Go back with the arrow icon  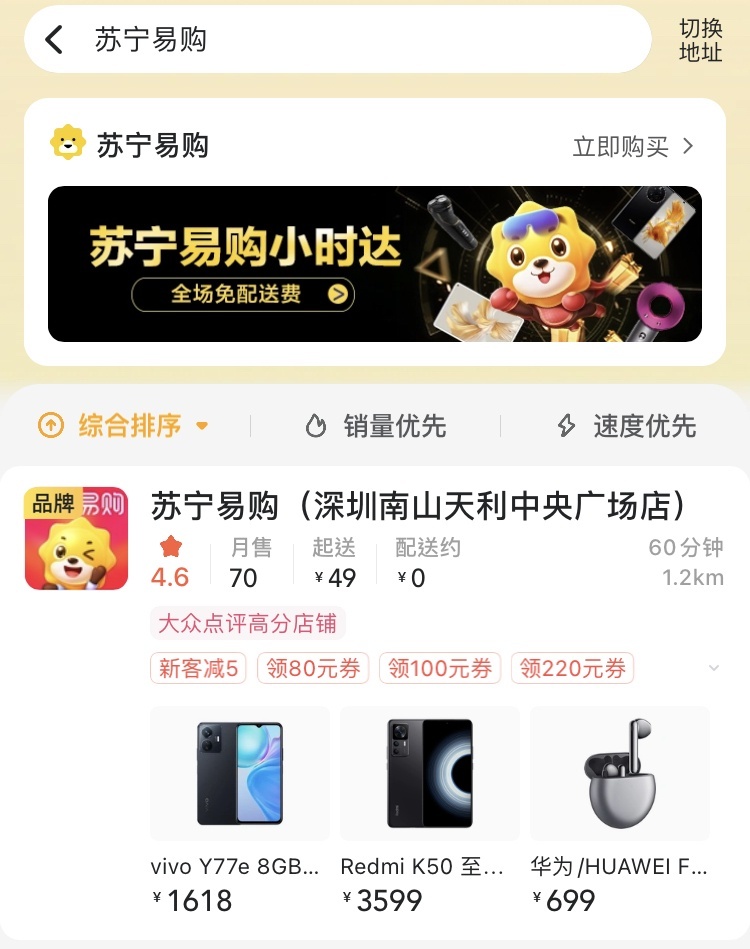point(54,40)
